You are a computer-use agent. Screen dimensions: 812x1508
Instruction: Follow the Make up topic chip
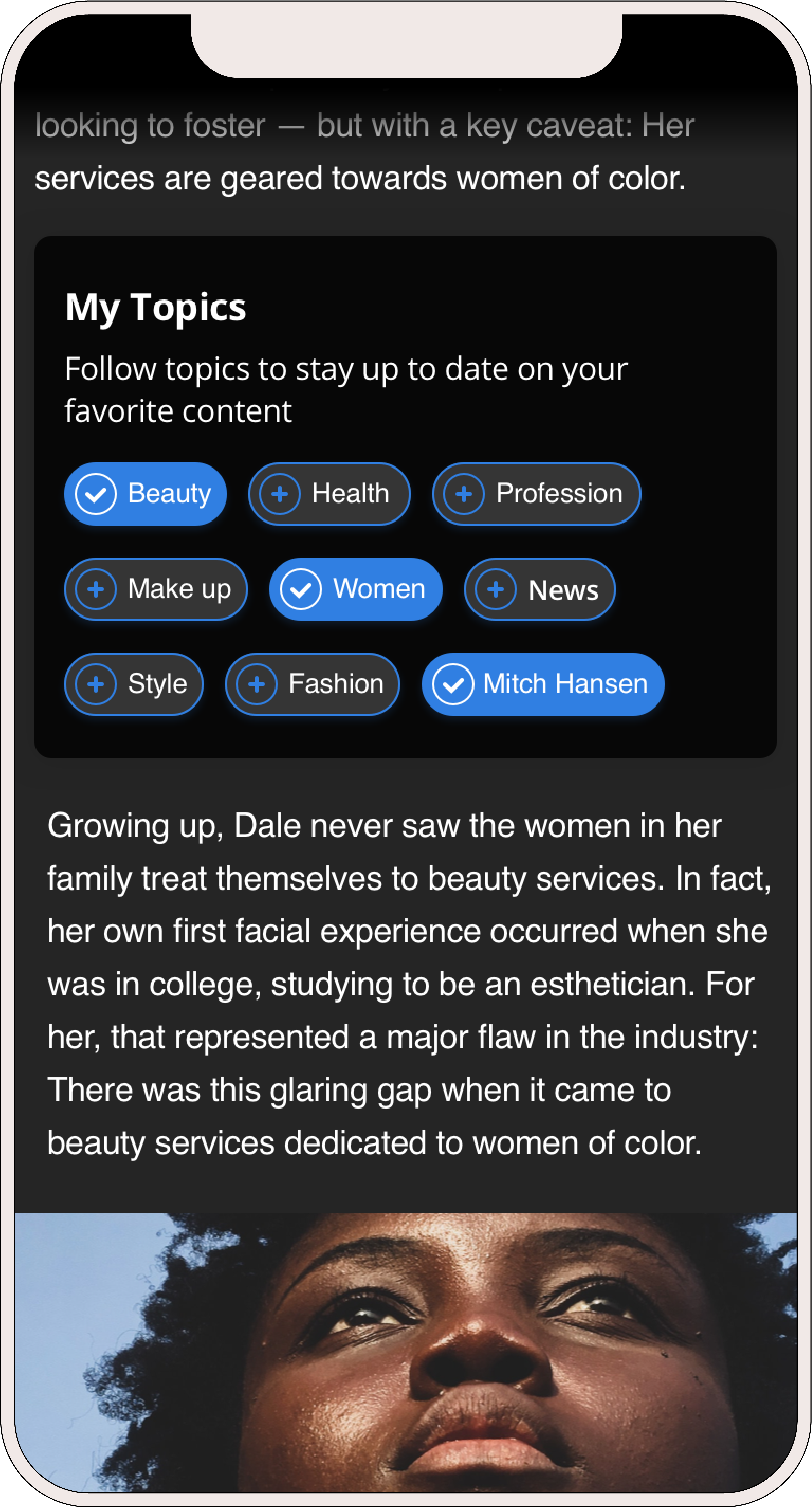tap(156, 589)
